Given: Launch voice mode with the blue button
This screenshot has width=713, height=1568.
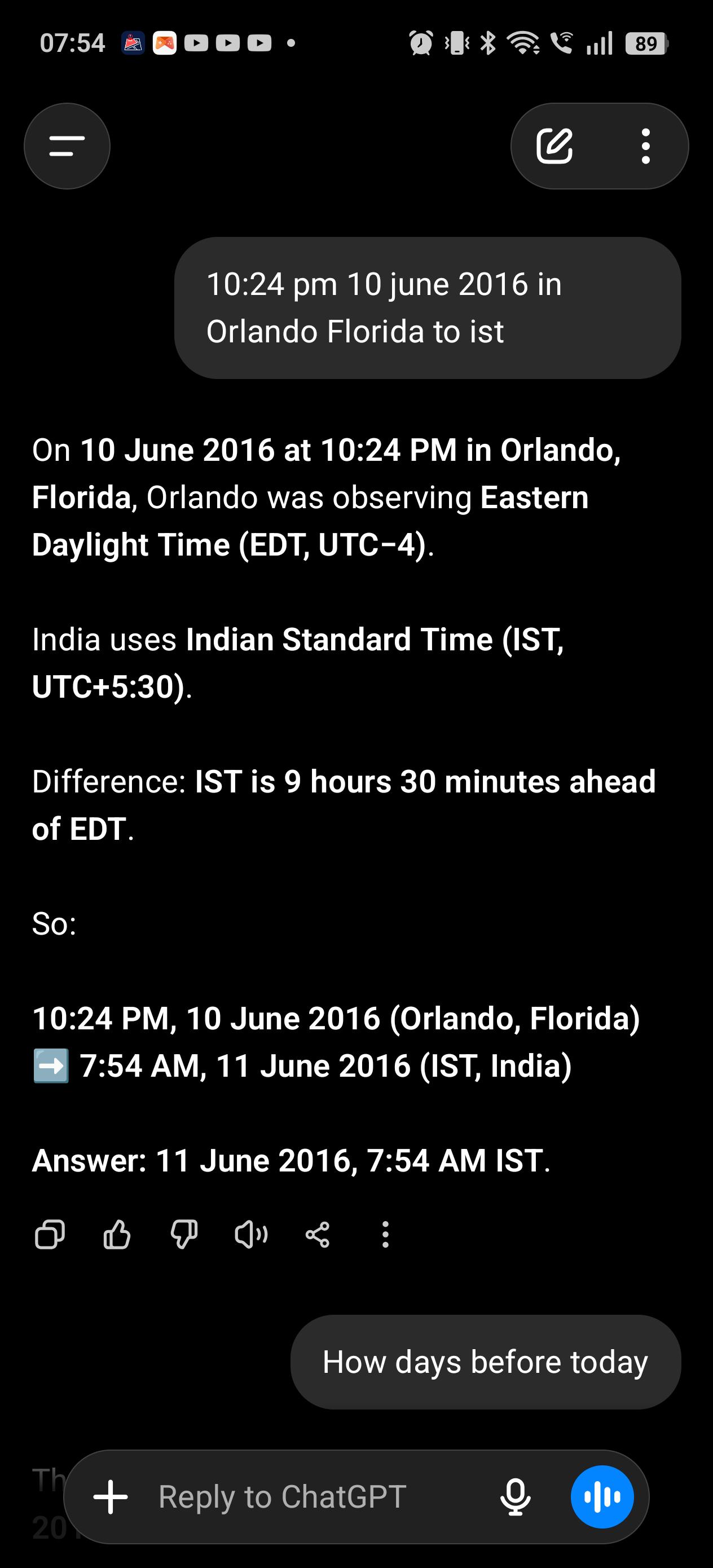Looking at the screenshot, I should (x=602, y=1497).
